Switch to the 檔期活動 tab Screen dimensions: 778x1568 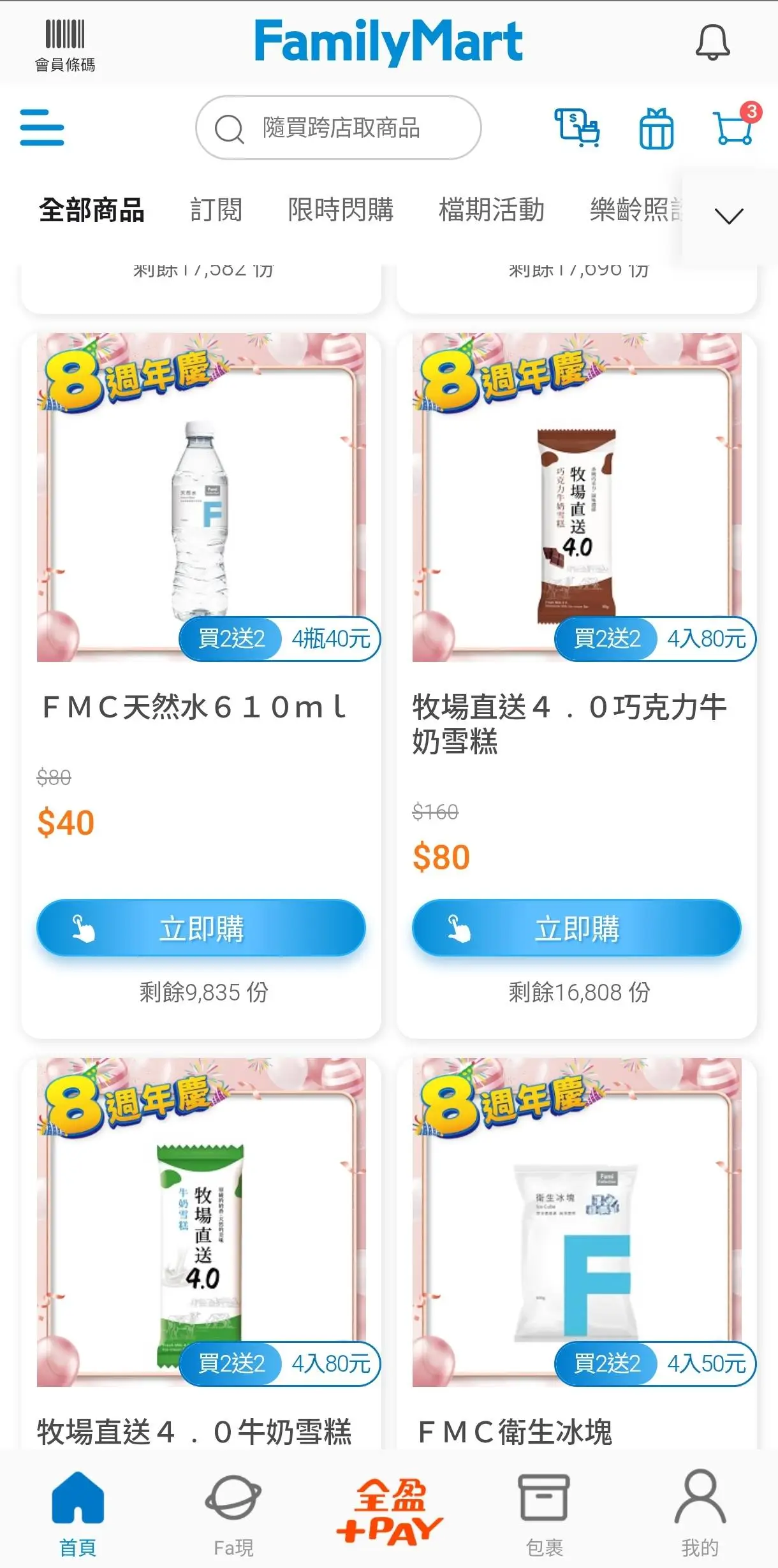tap(491, 210)
